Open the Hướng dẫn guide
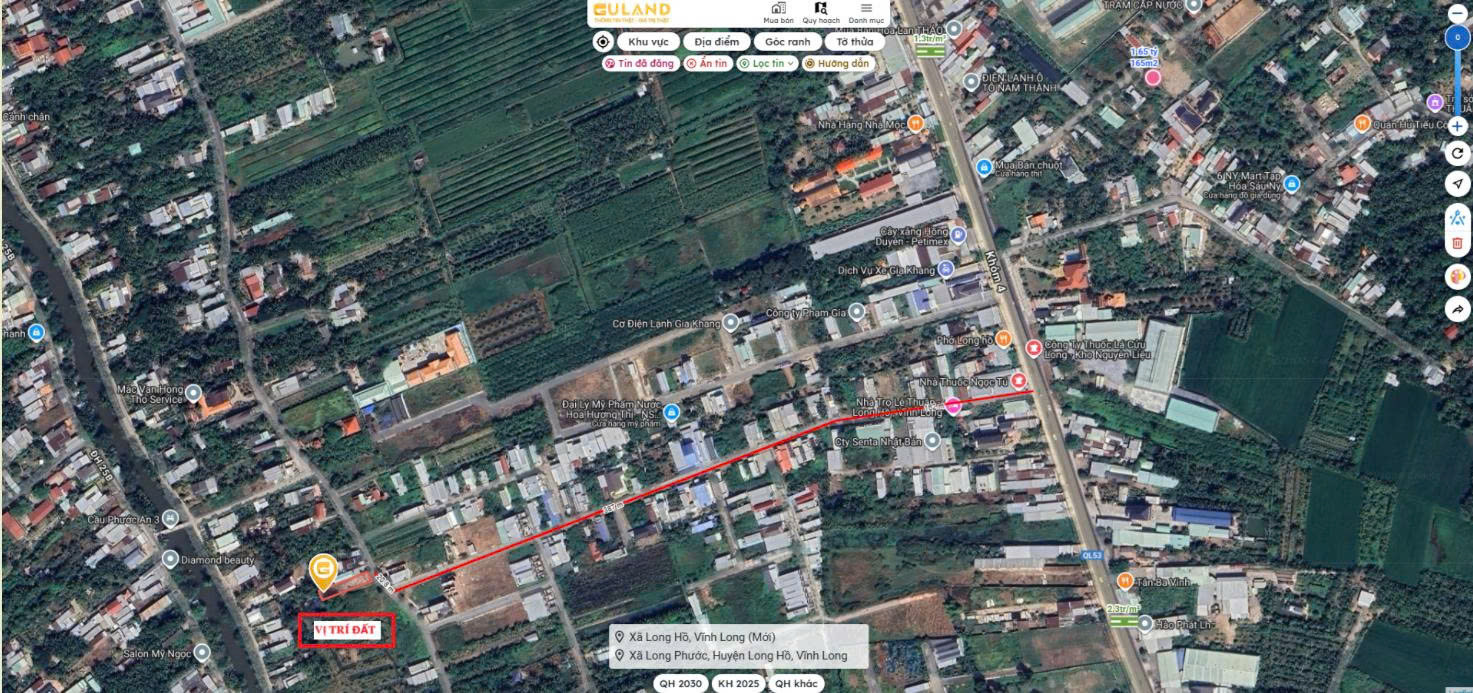 pyautogui.click(x=837, y=63)
